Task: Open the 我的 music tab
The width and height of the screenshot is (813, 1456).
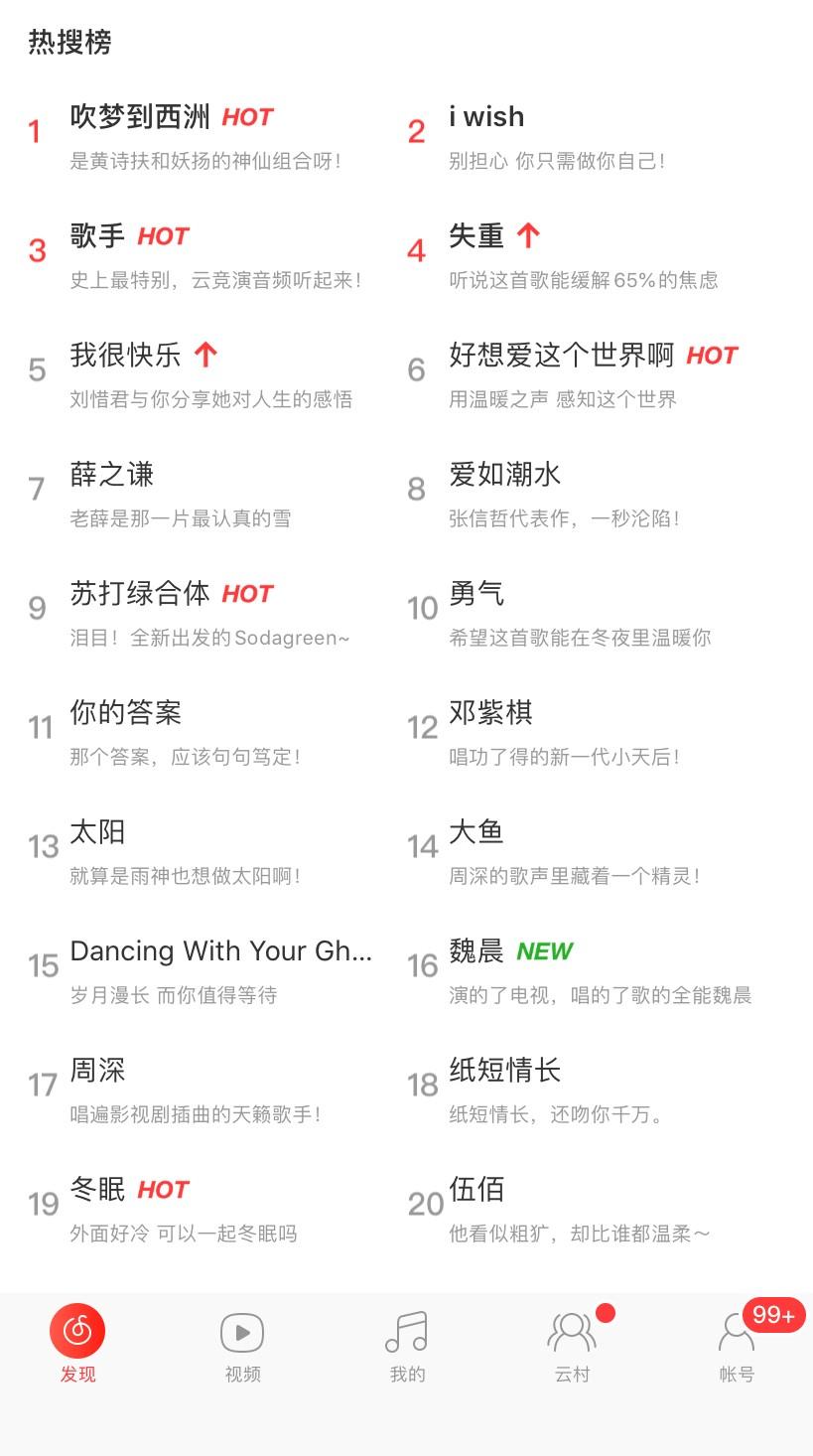Action: tap(407, 1345)
